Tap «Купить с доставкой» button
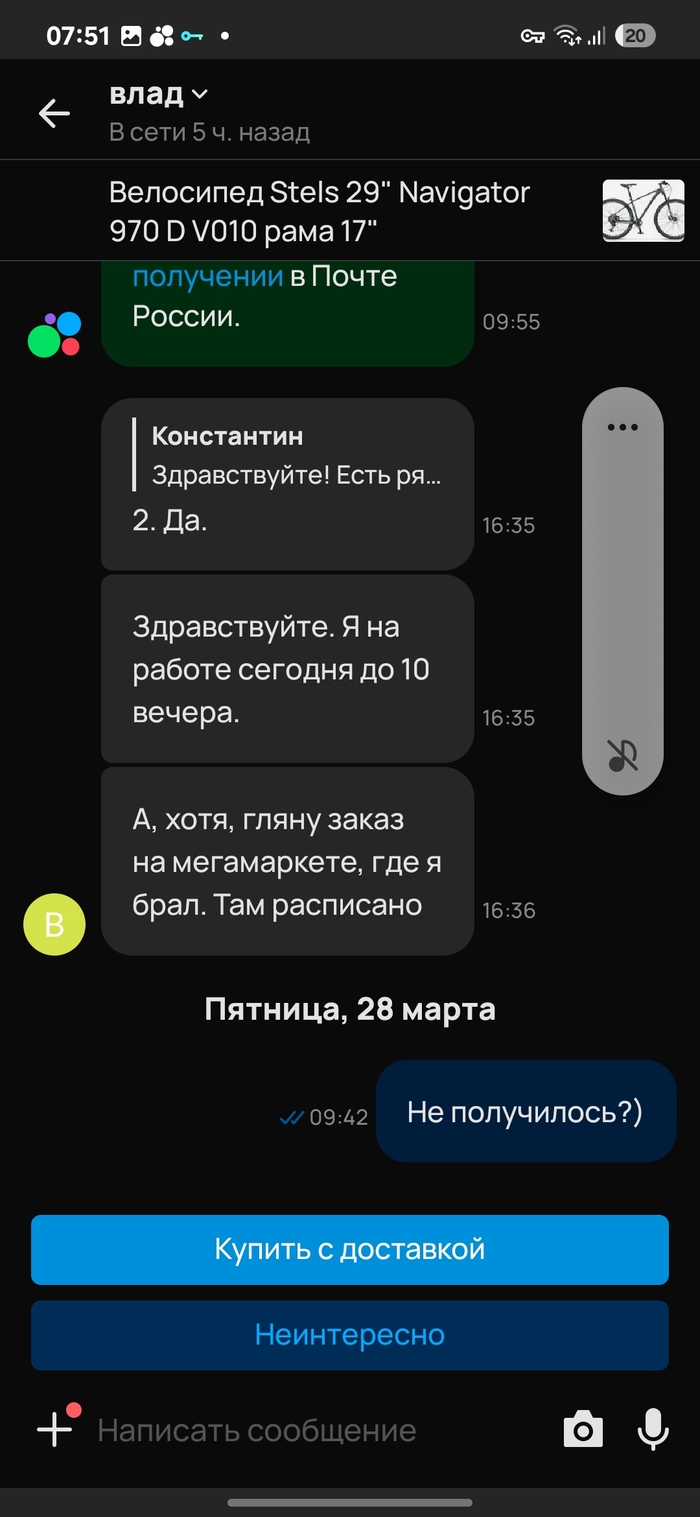Image resolution: width=700 pixels, height=1517 pixels. tap(349, 1249)
